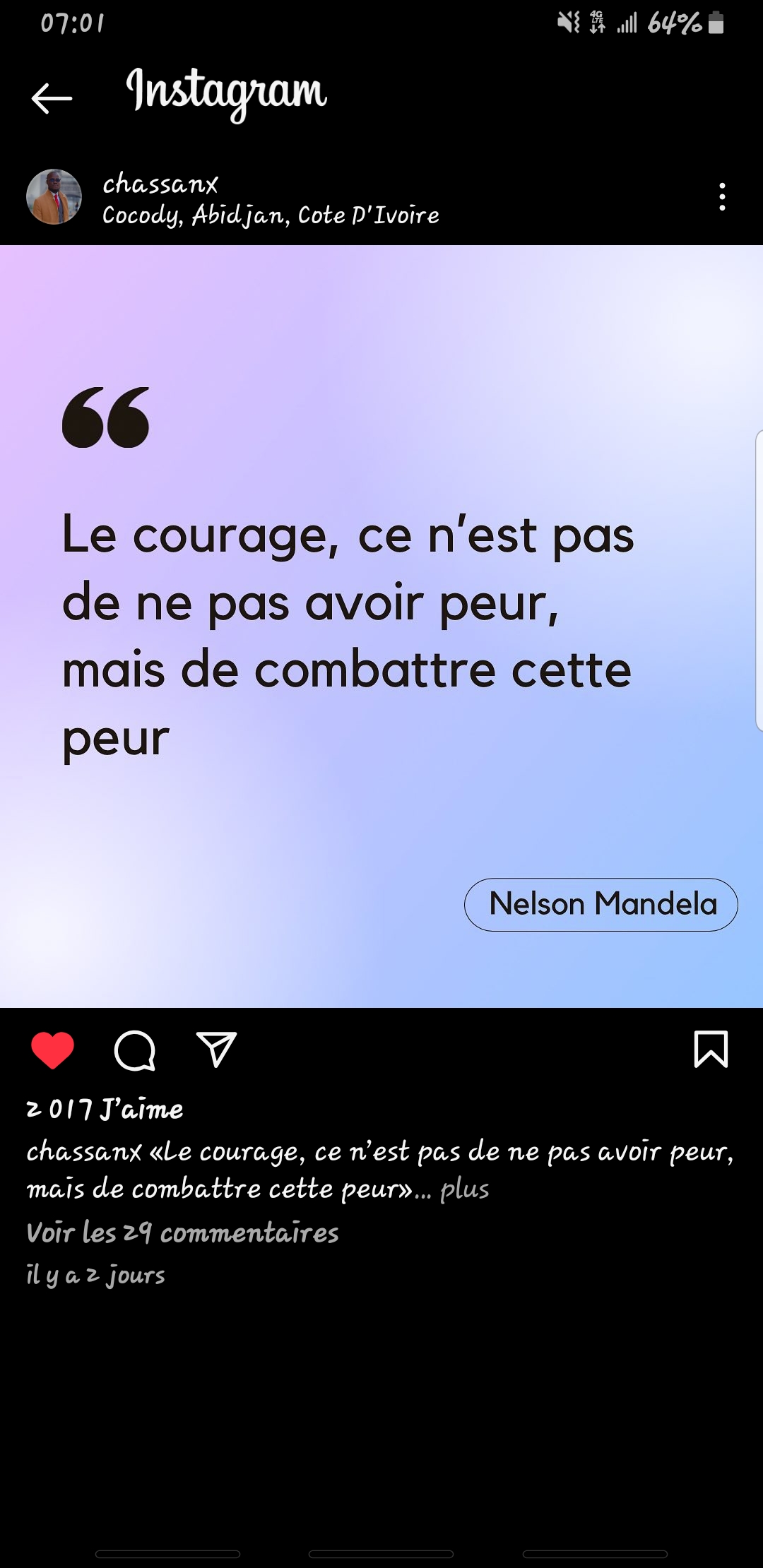The width and height of the screenshot is (763, 1568).
Task: Unlike the post with the red heart
Action: (53, 1050)
